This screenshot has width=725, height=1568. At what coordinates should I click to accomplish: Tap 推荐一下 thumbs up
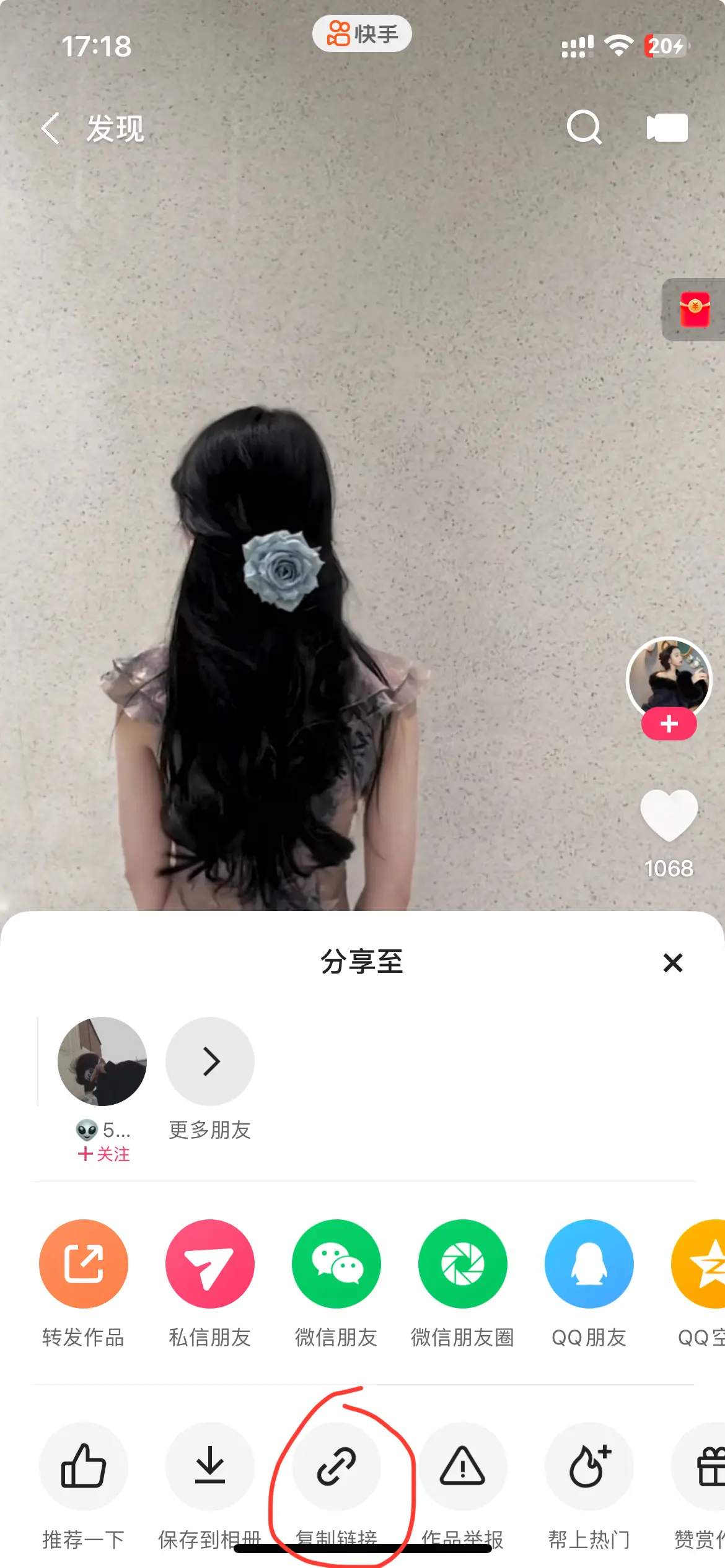(x=84, y=1466)
